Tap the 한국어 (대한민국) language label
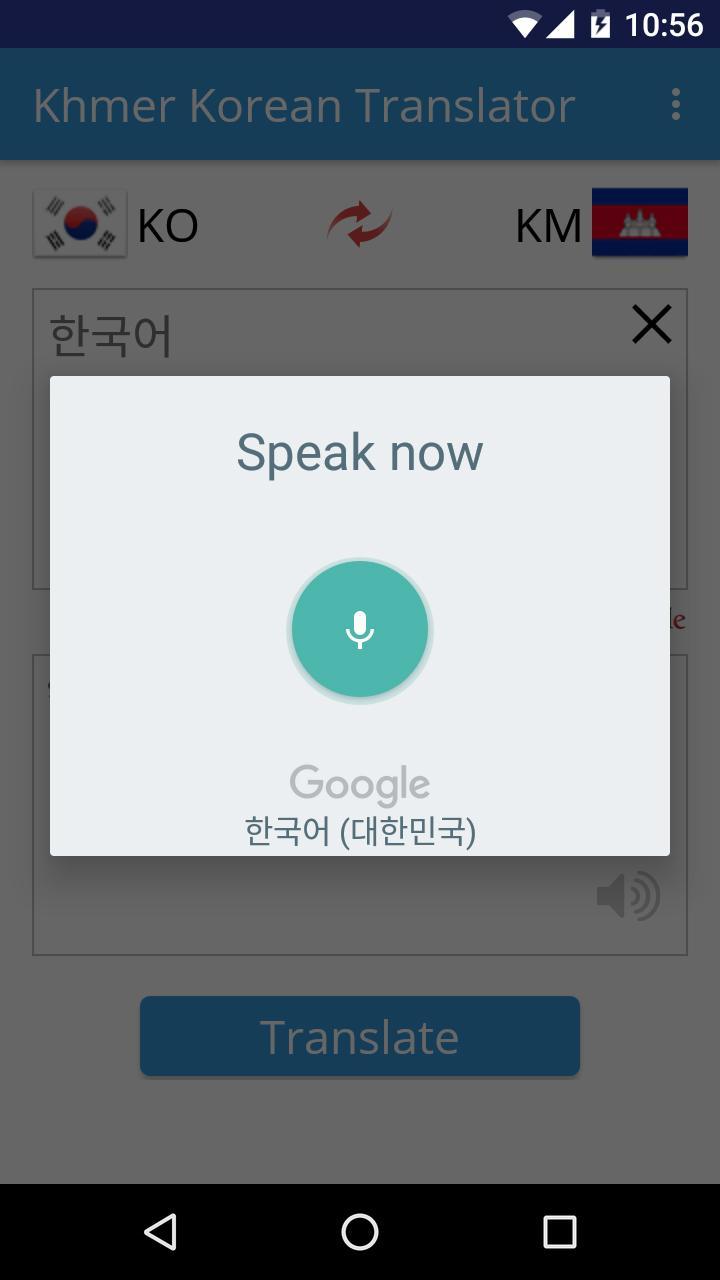Image resolution: width=720 pixels, height=1280 pixels. click(x=360, y=828)
